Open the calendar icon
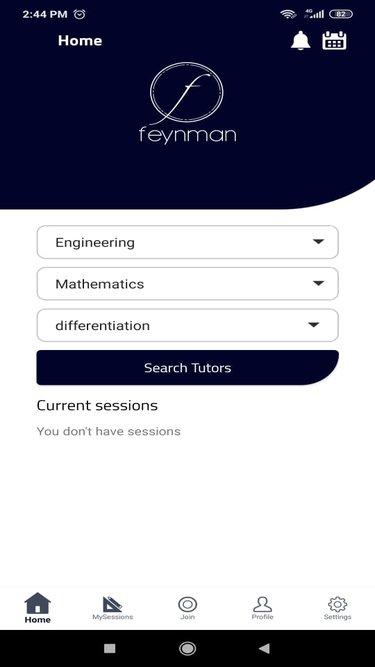The height and width of the screenshot is (667, 375). pyautogui.click(x=334, y=41)
